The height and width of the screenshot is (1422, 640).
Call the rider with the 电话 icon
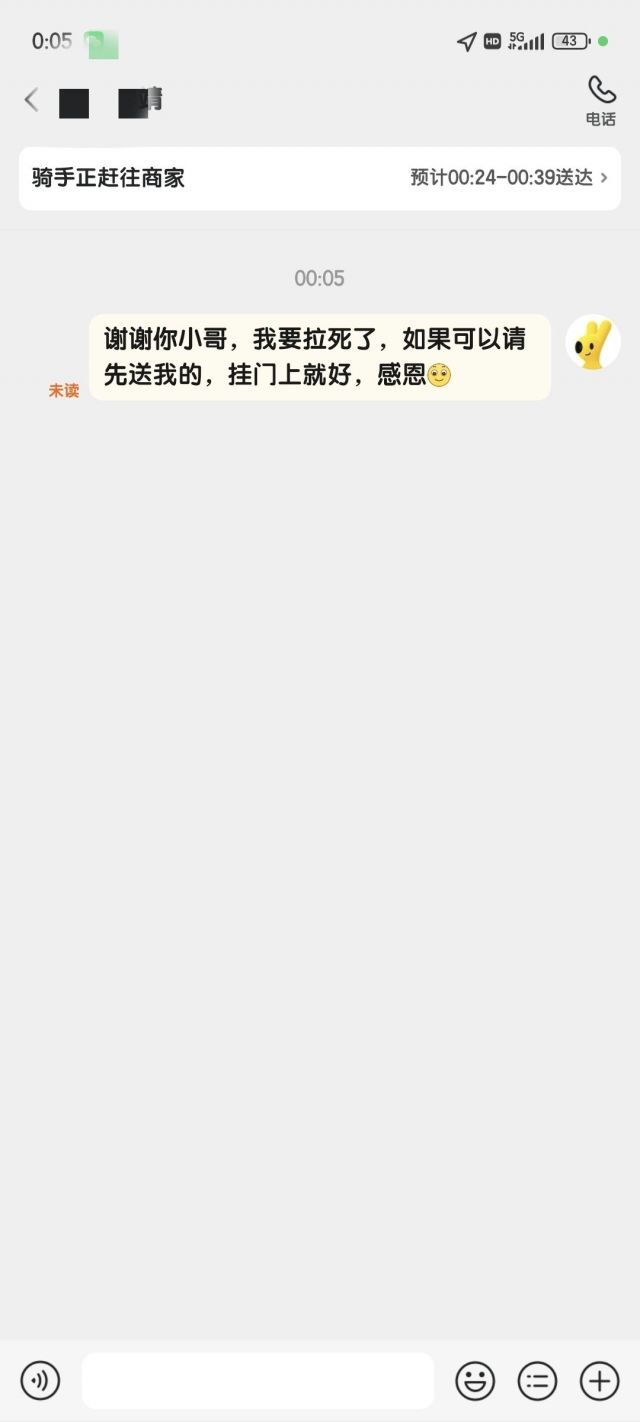pos(601,100)
